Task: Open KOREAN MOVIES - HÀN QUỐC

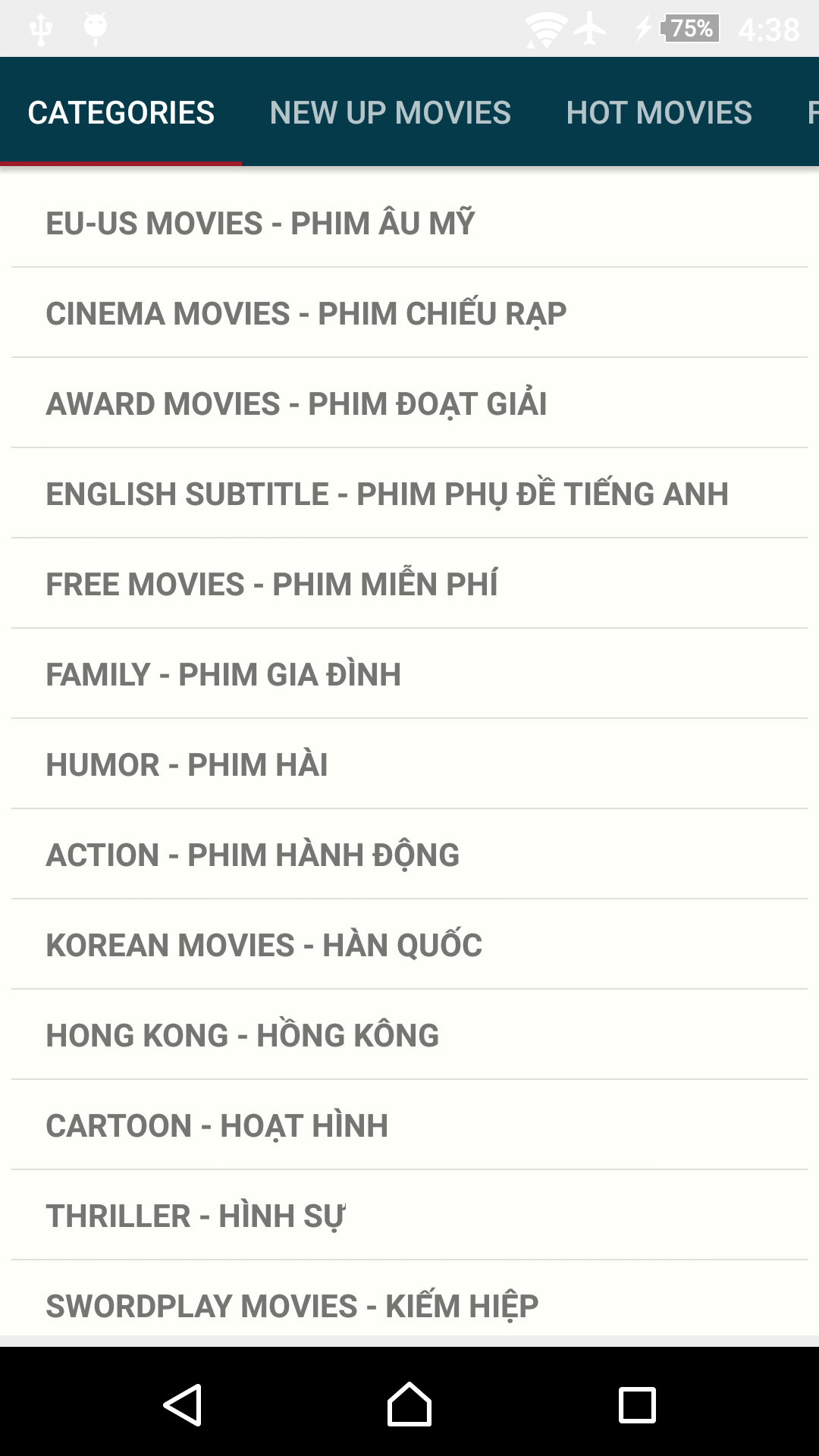Action: click(x=409, y=944)
